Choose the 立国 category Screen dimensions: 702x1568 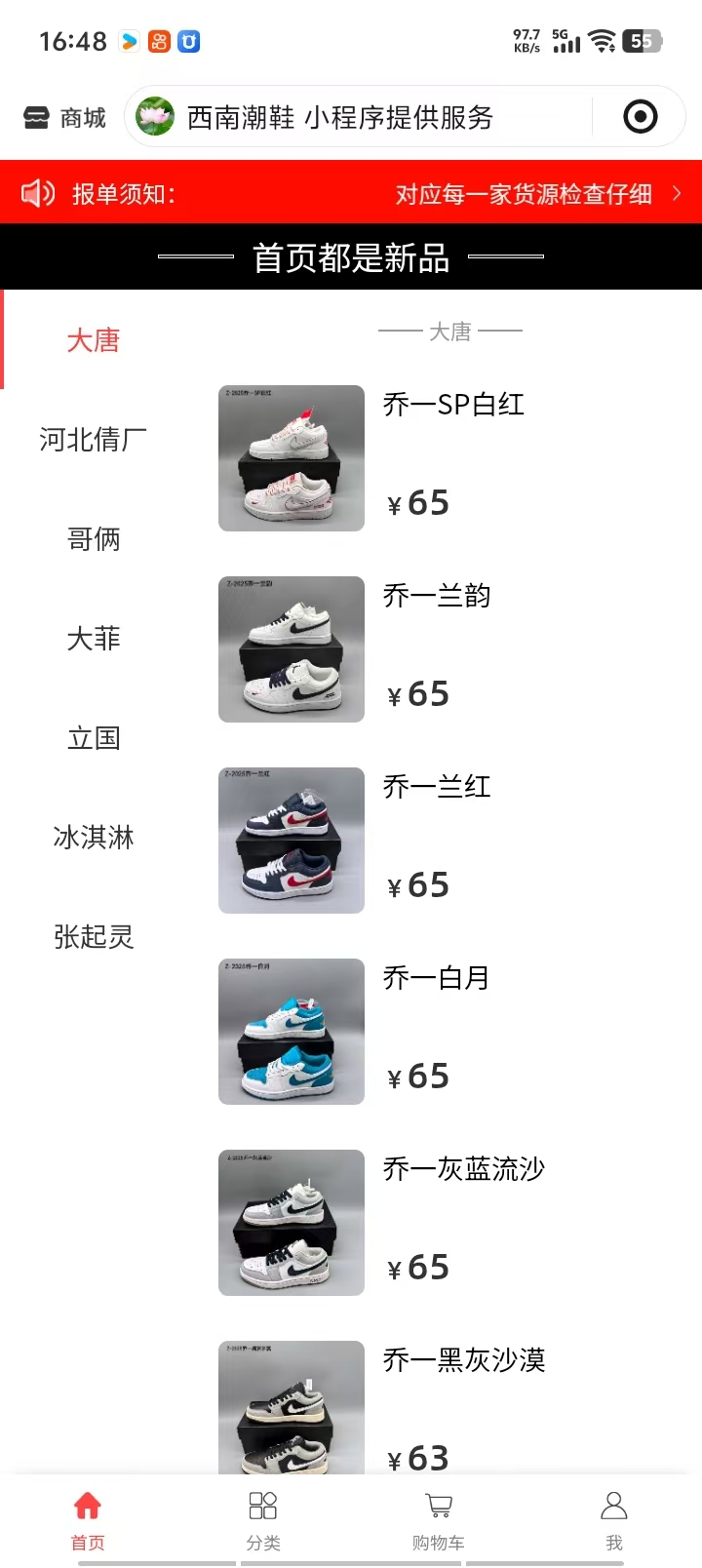point(94,738)
